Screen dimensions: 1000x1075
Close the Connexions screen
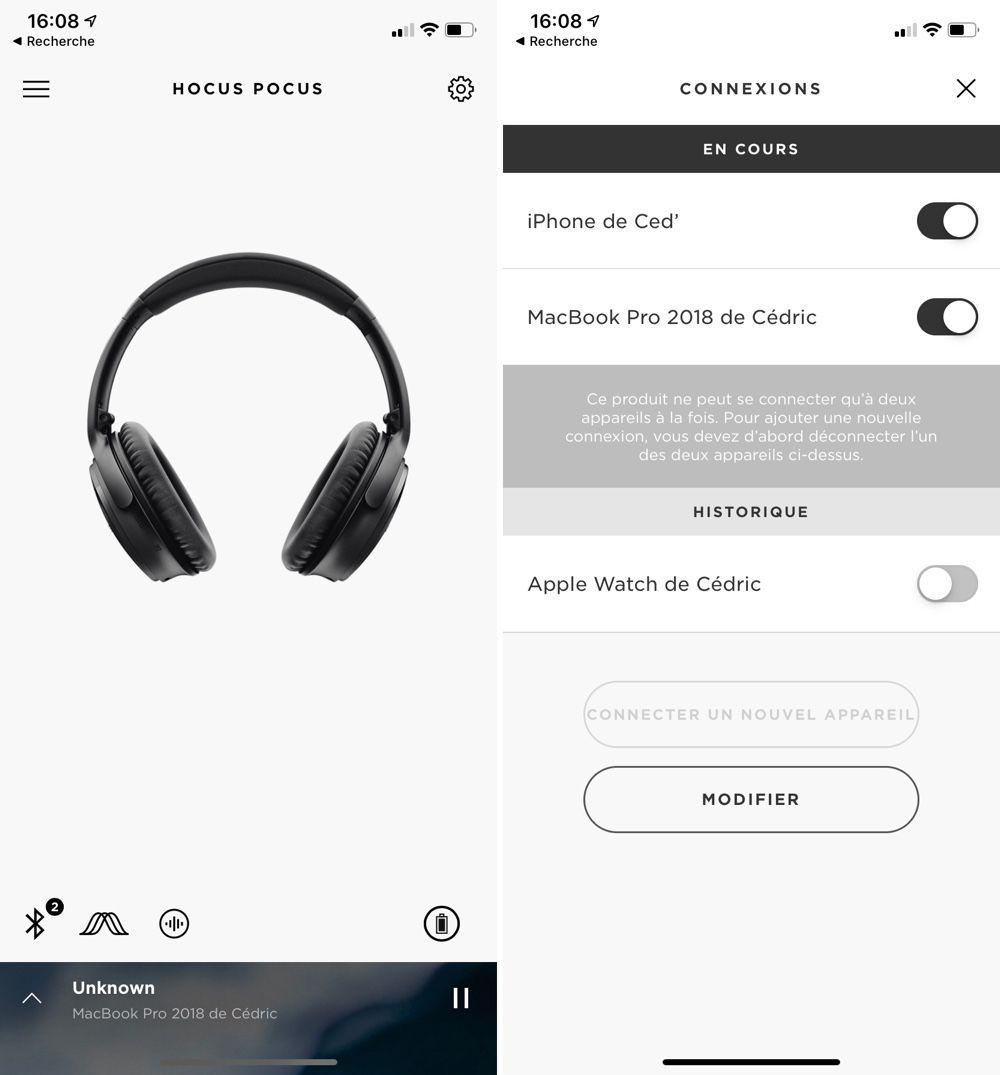click(x=965, y=89)
